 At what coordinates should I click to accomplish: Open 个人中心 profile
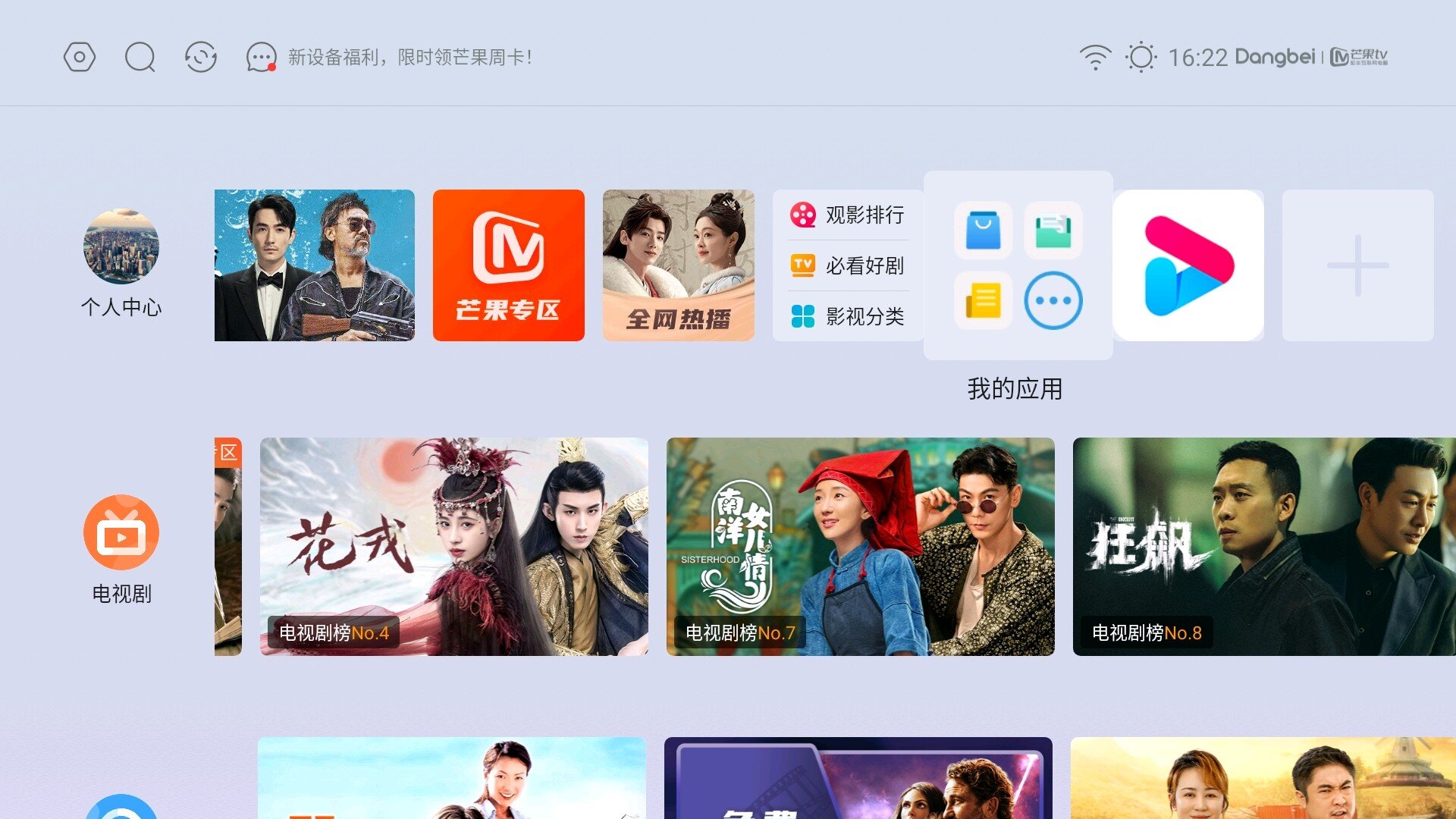tap(121, 262)
